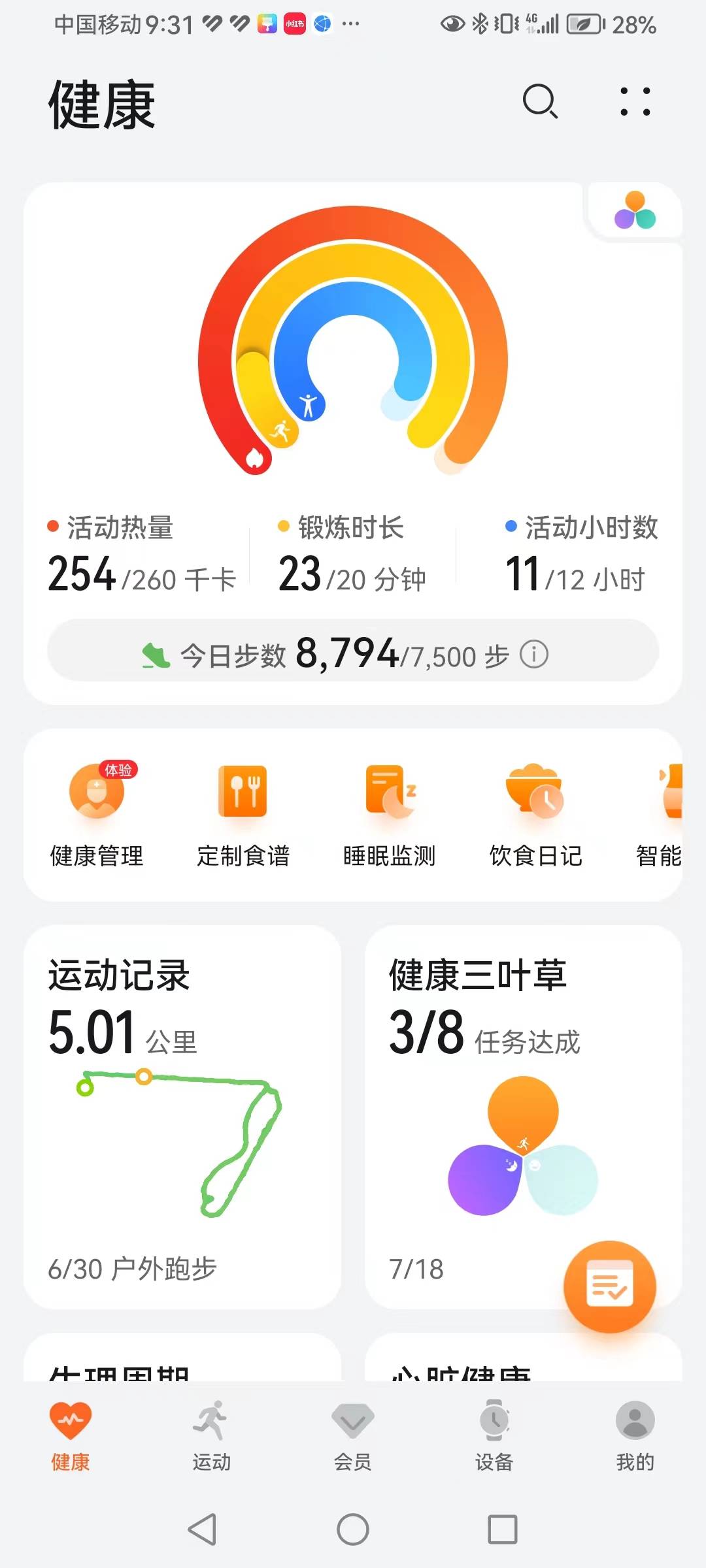Viewport: 706px width, 1568px height.
Task: Open the orange task checklist floating button
Action: coord(609,1284)
